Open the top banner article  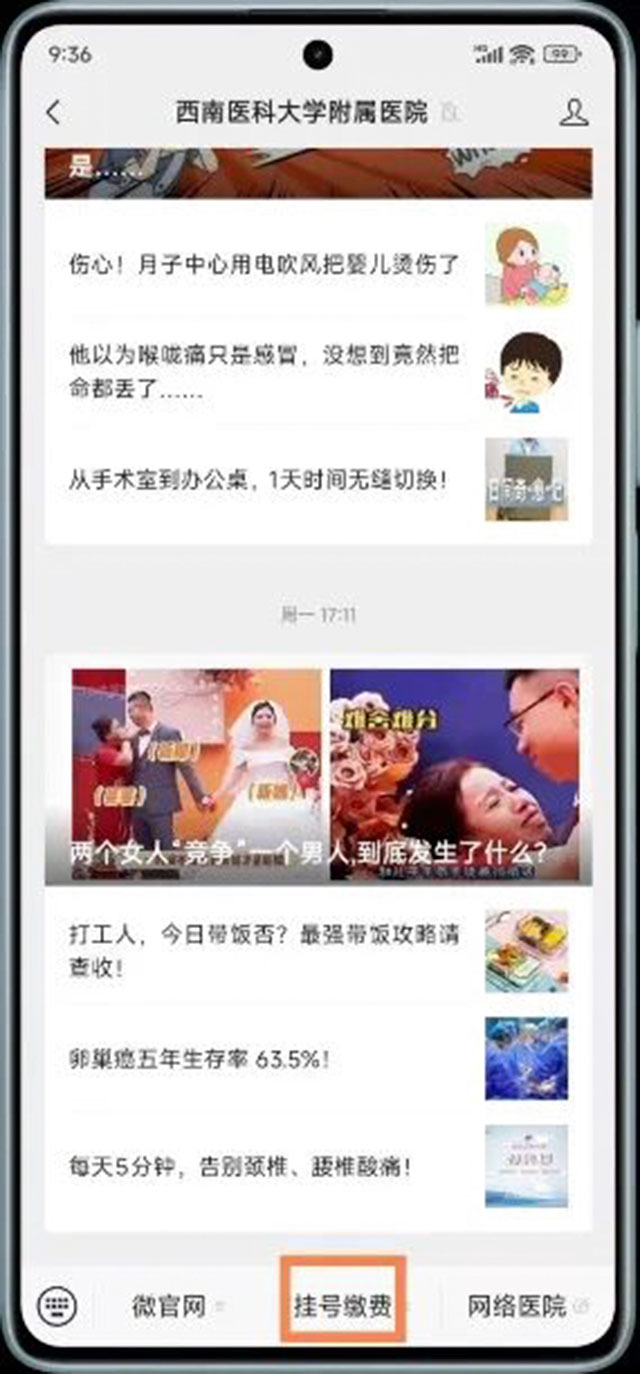point(318,172)
